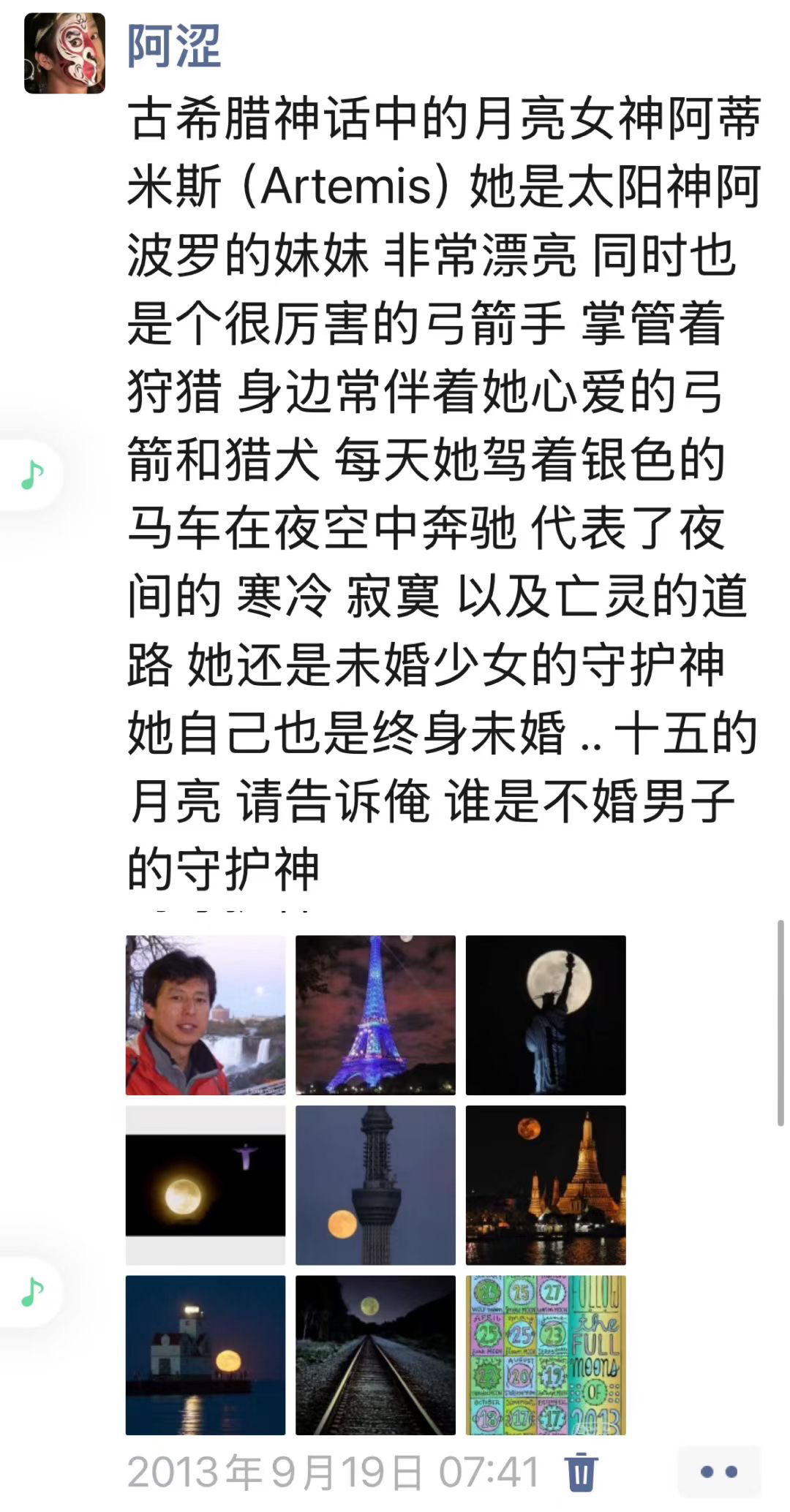Tap the upper floating music note button
Screen dimensions: 790x1512
tap(31, 475)
